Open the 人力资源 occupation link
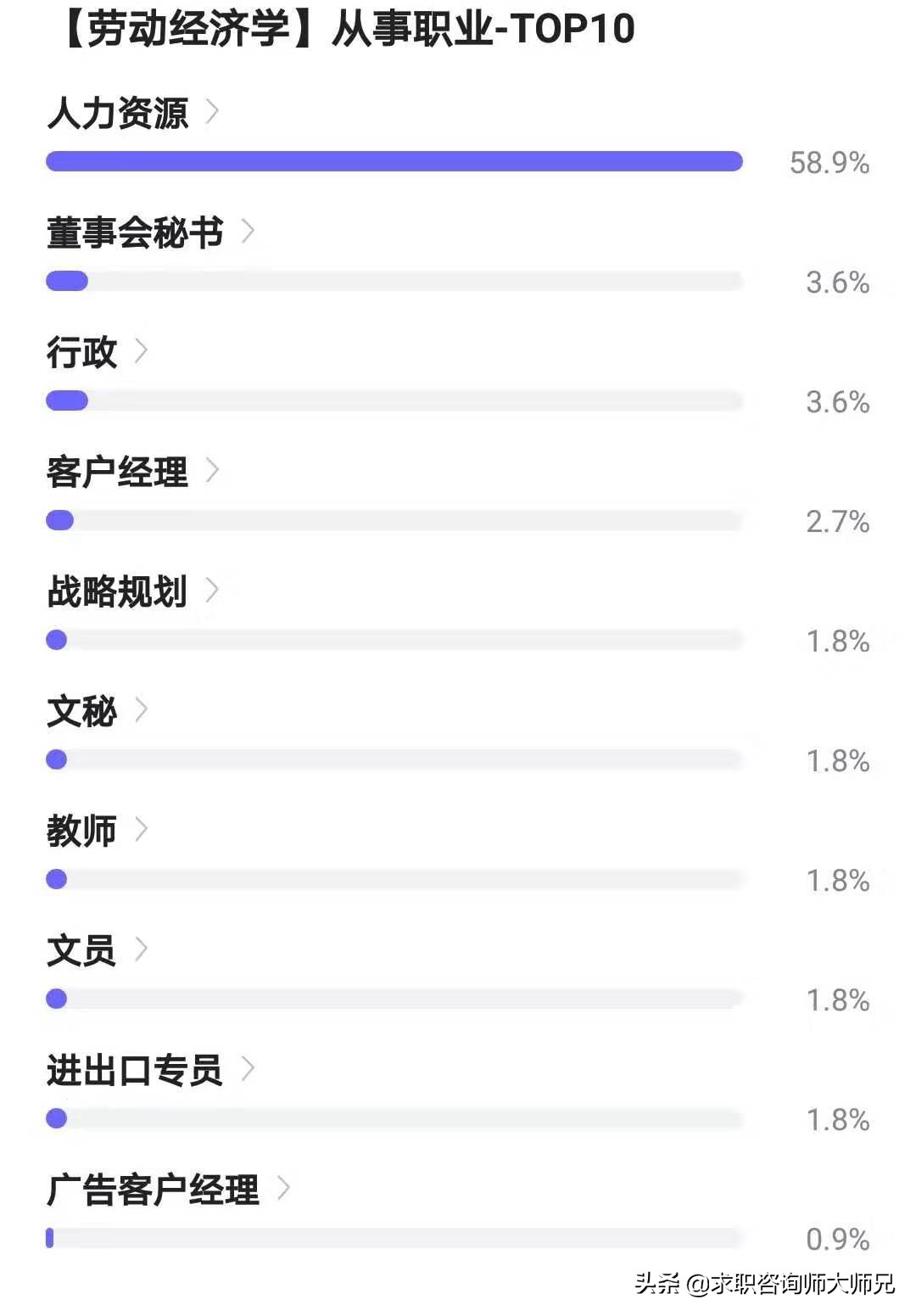This screenshot has height=1316, width=916. 119,112
